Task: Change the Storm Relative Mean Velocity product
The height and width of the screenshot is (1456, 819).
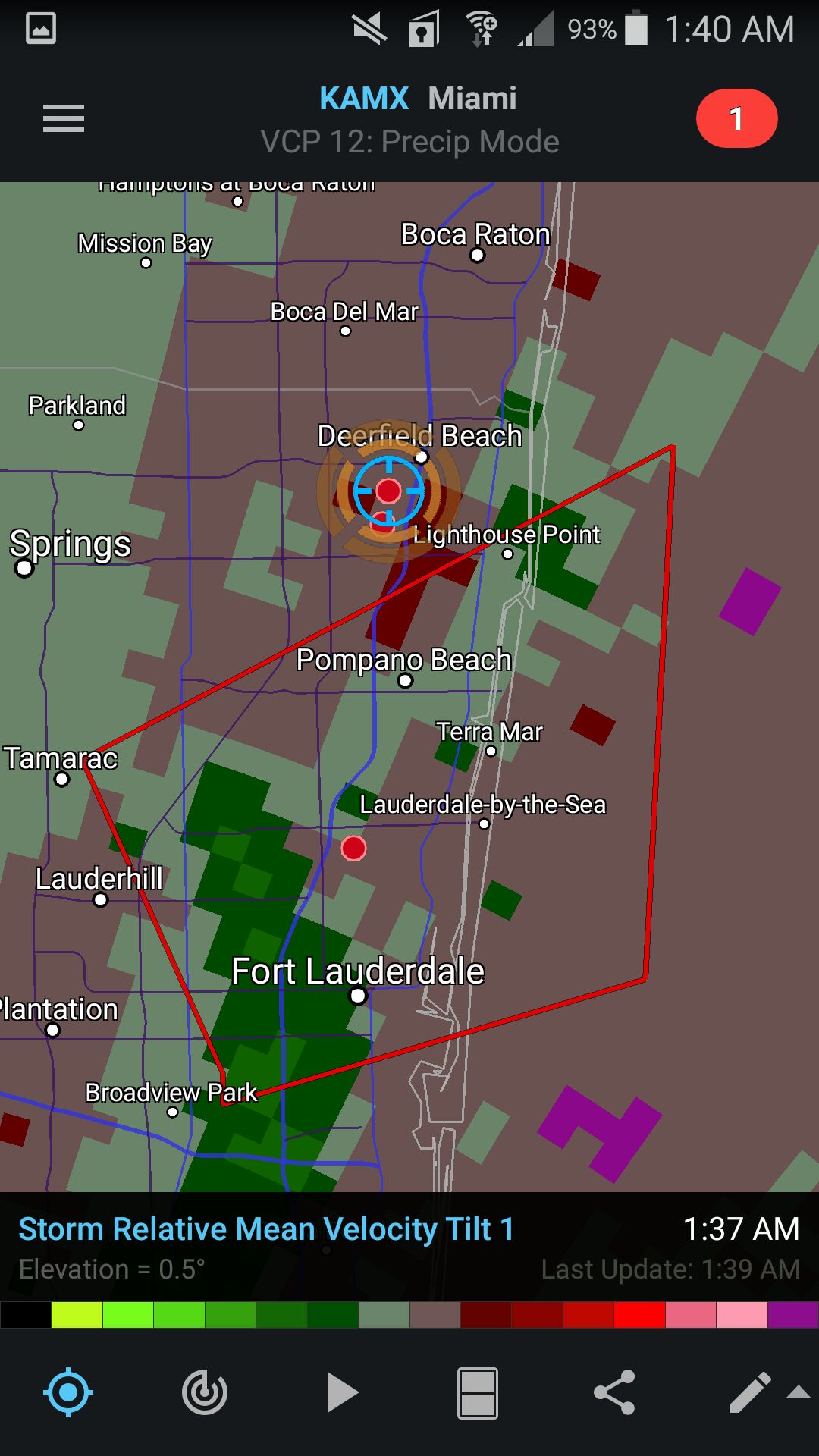Action: tap(265, 1229)
